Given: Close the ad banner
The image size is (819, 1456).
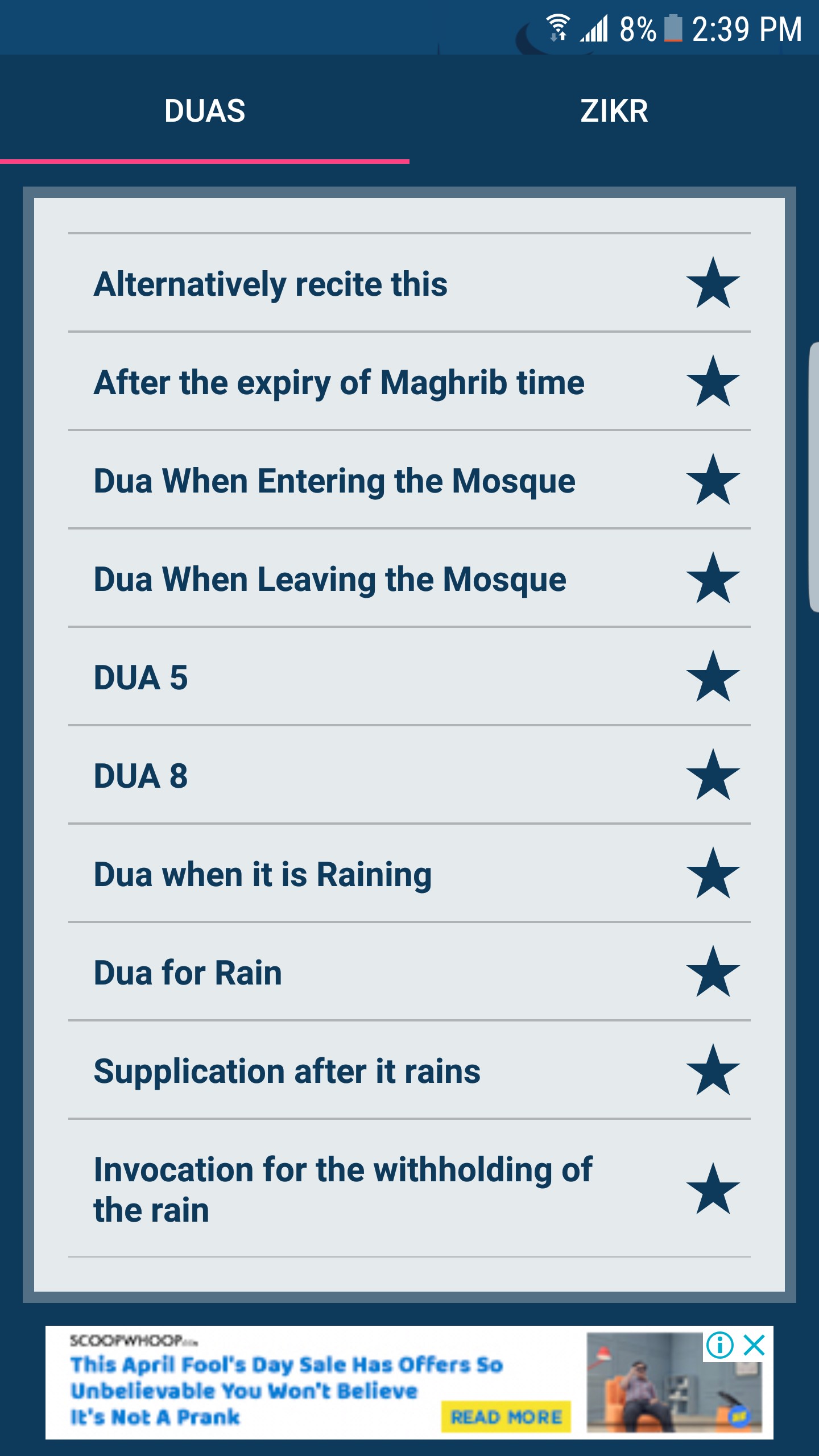Looking at the screenshot, I should coord(754,1346).
